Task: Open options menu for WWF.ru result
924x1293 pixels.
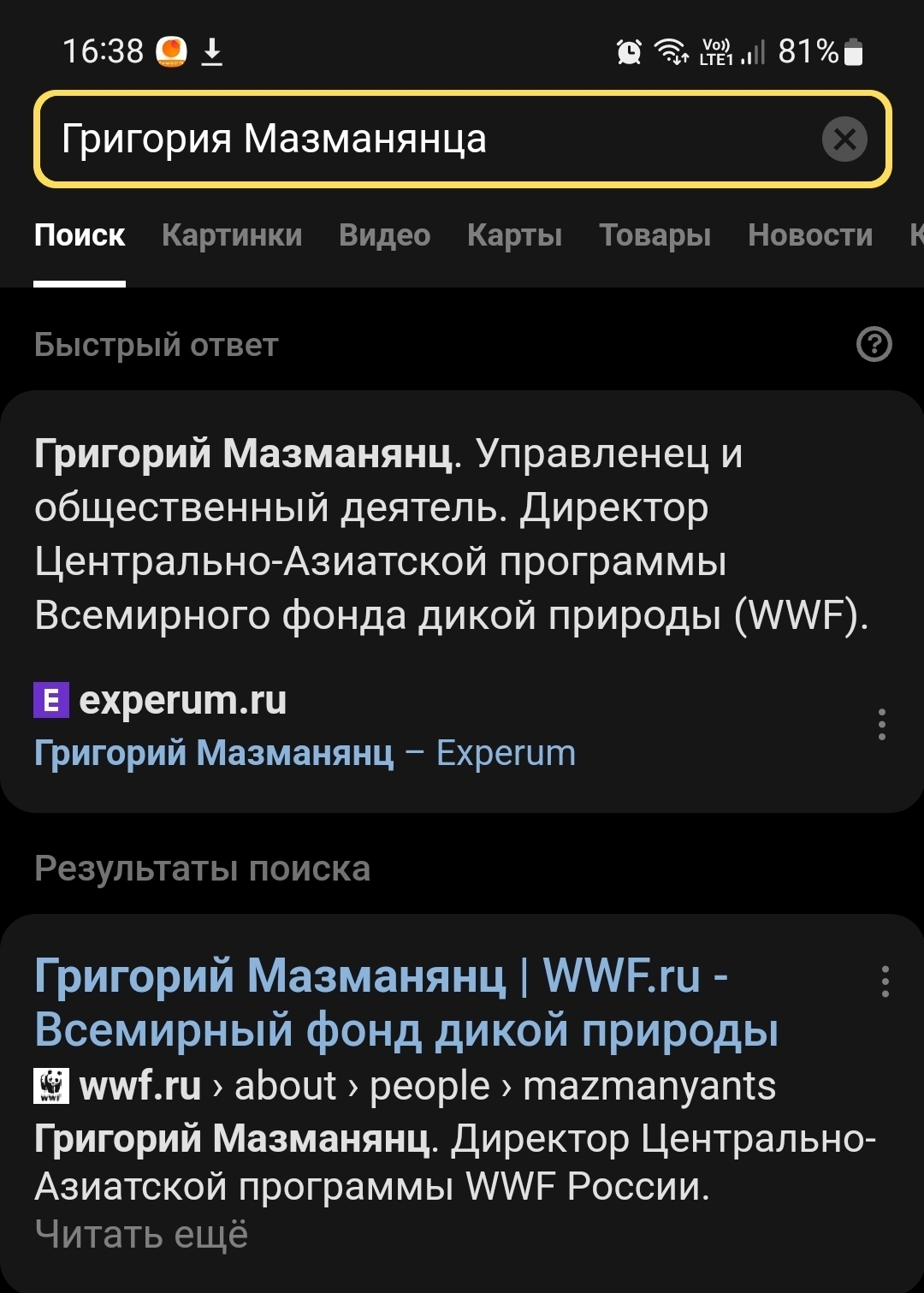Action: [x=885, y=982]
